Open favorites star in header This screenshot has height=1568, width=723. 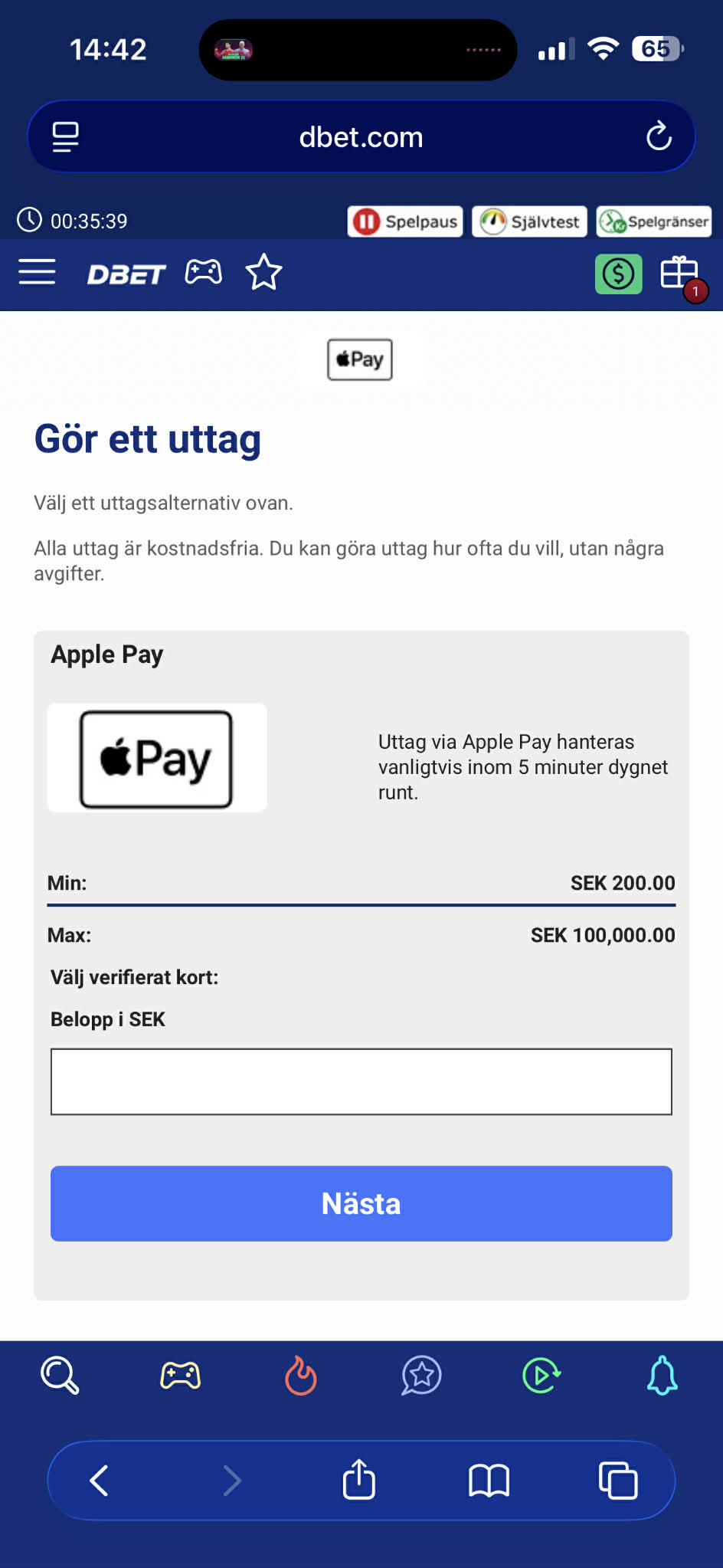263,272
